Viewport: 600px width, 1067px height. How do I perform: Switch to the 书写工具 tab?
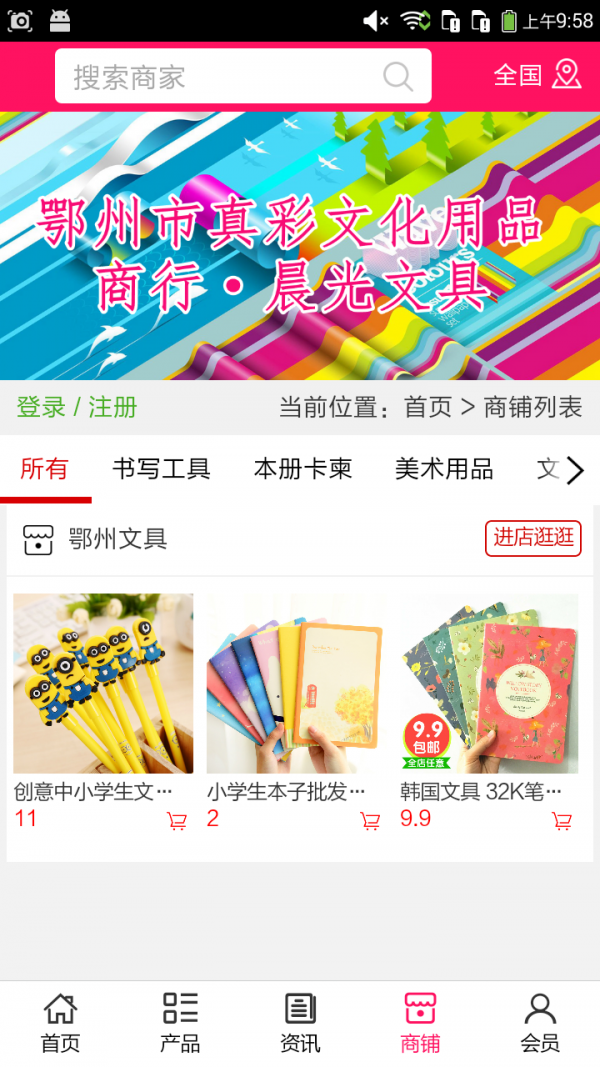pyautogui.click(x=161, y=469)
